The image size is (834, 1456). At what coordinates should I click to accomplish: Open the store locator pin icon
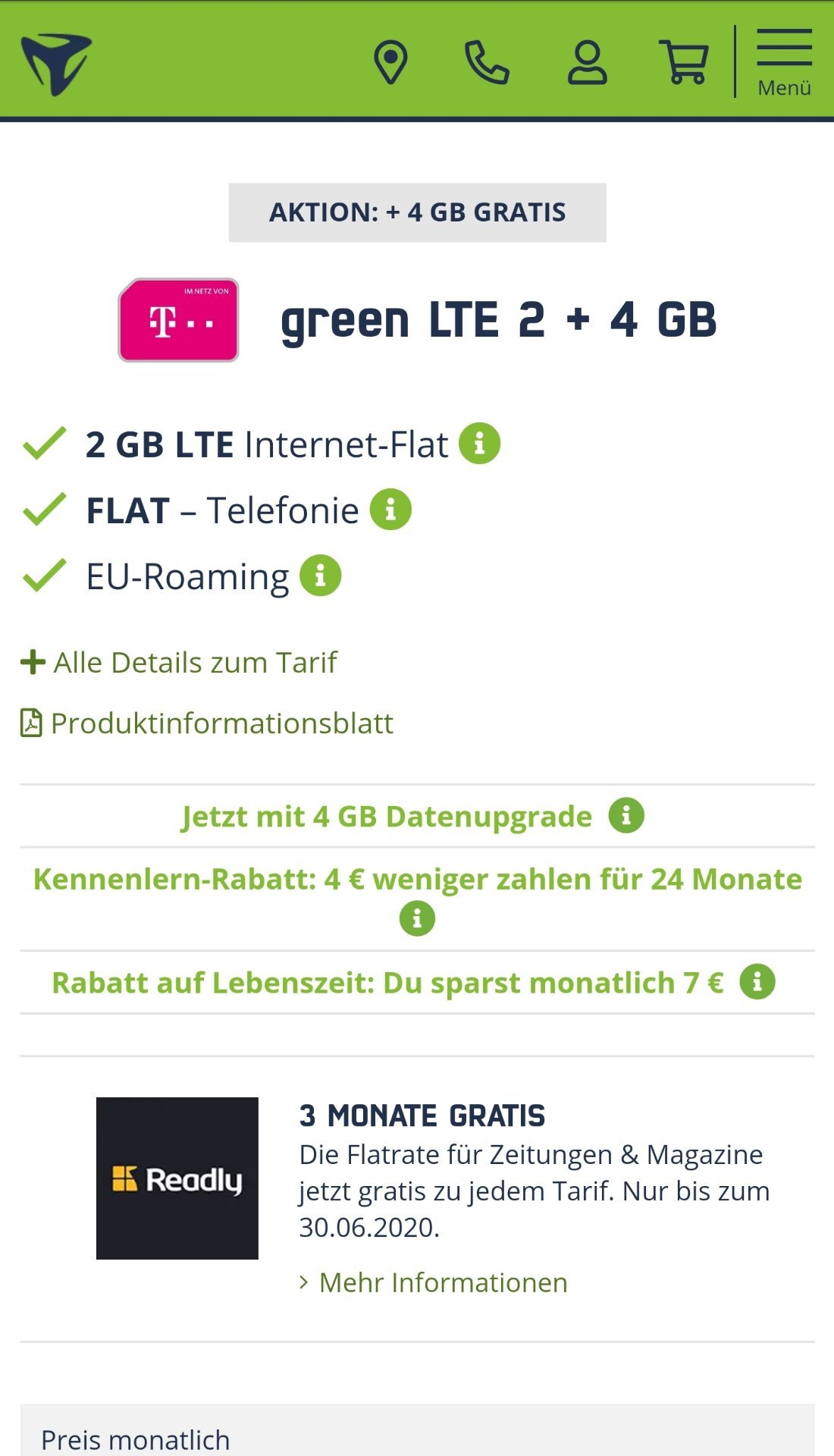(x=391, y=63)
